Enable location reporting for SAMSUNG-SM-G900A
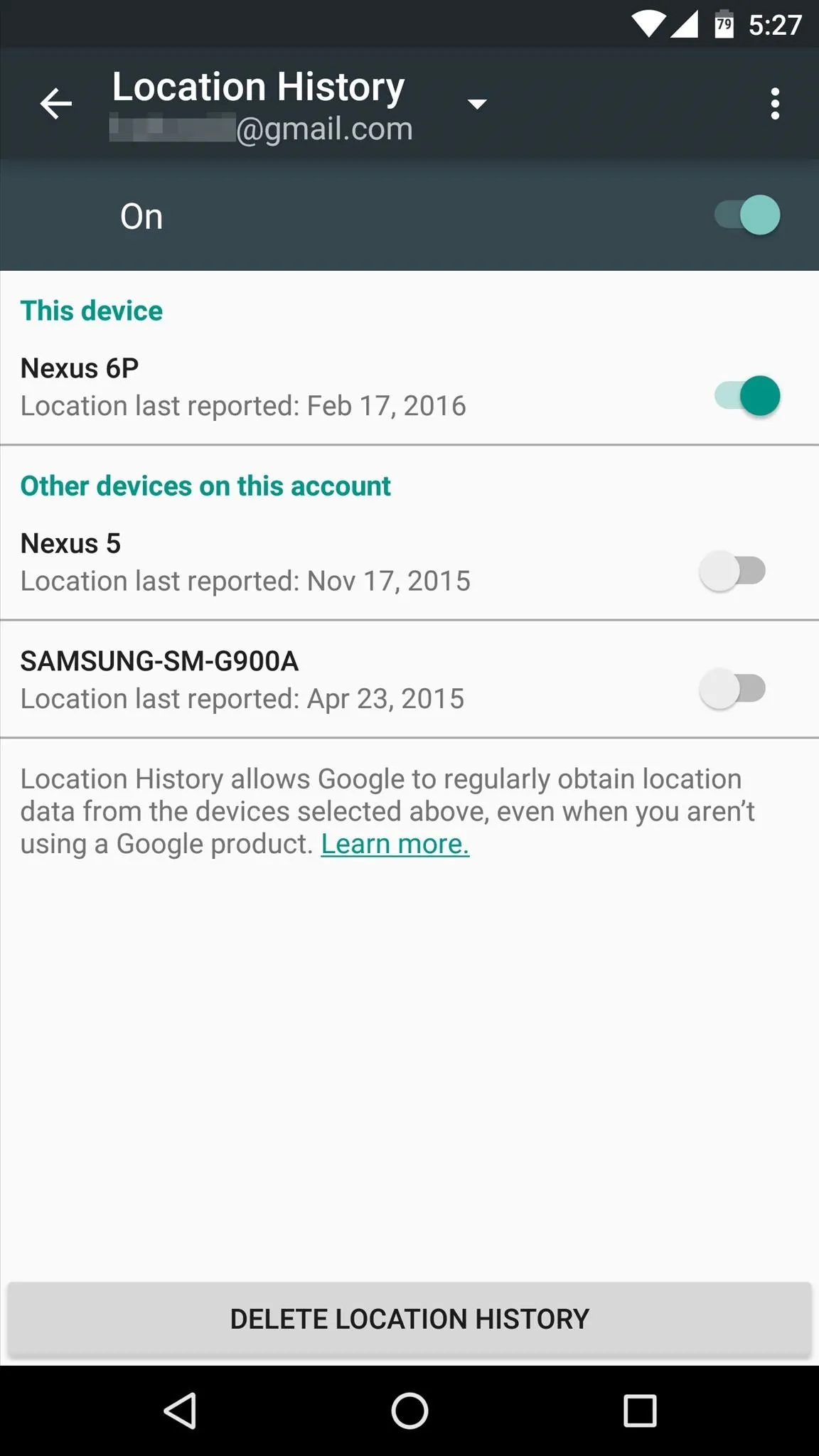Viewport: 819px width, 1456px height. point(732,689)
